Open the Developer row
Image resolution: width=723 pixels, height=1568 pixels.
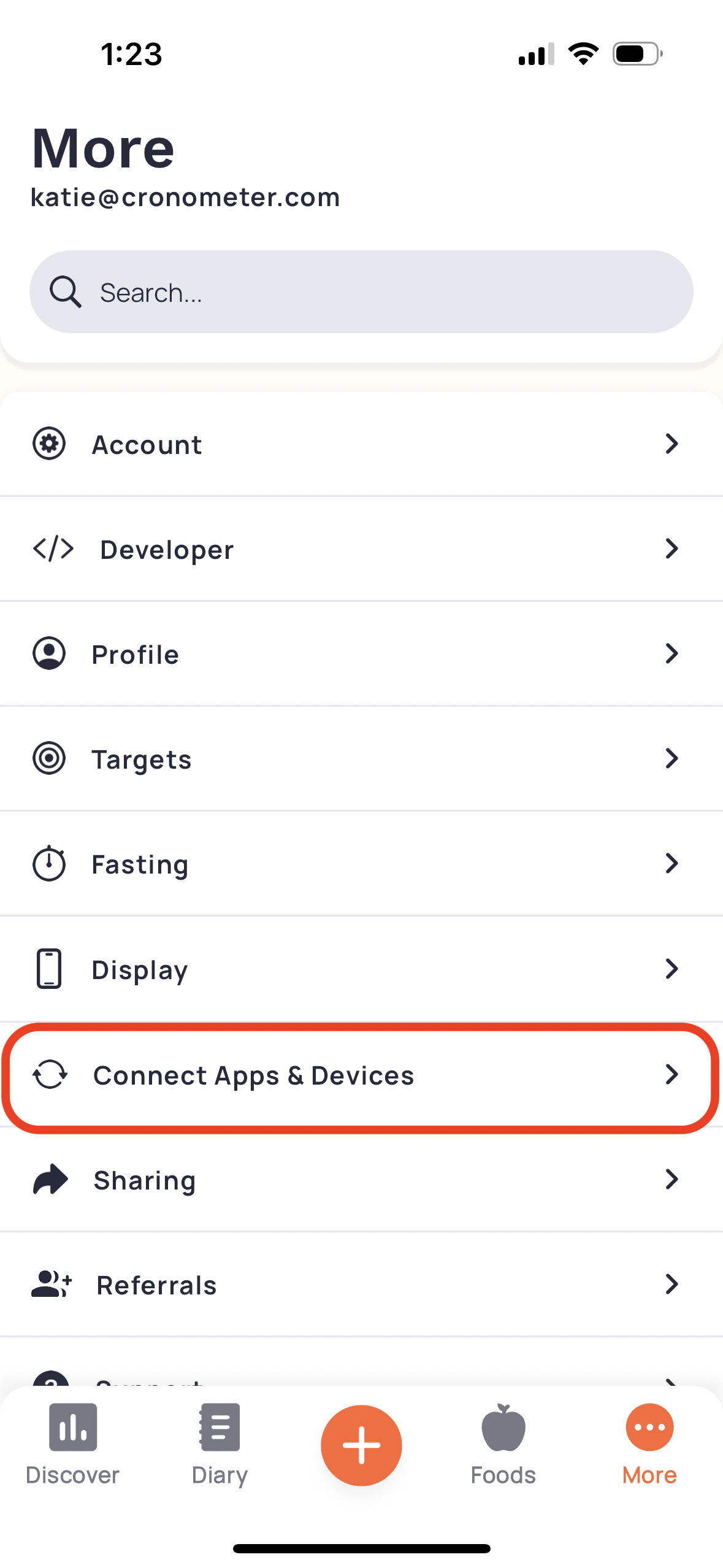coord(361,549)
